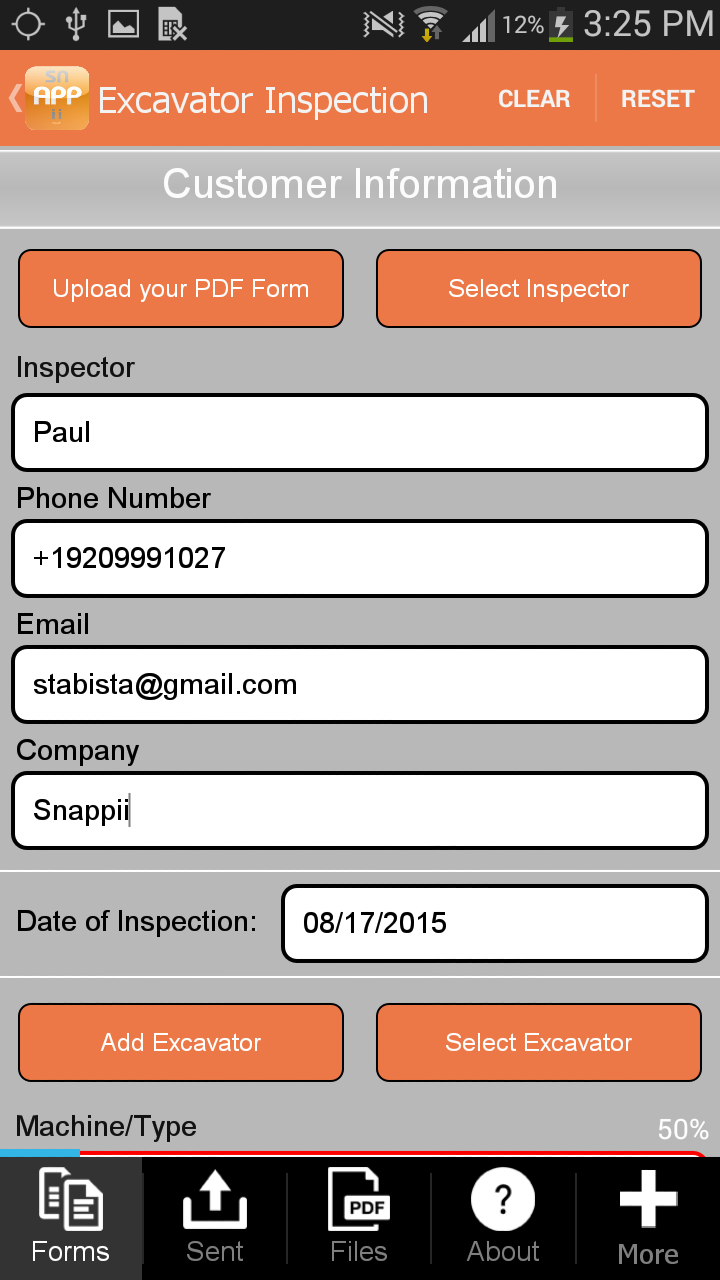This screenshot has width=720, height=1280.
Task: Tap CLEAR in the header
Action: point(534,98)
